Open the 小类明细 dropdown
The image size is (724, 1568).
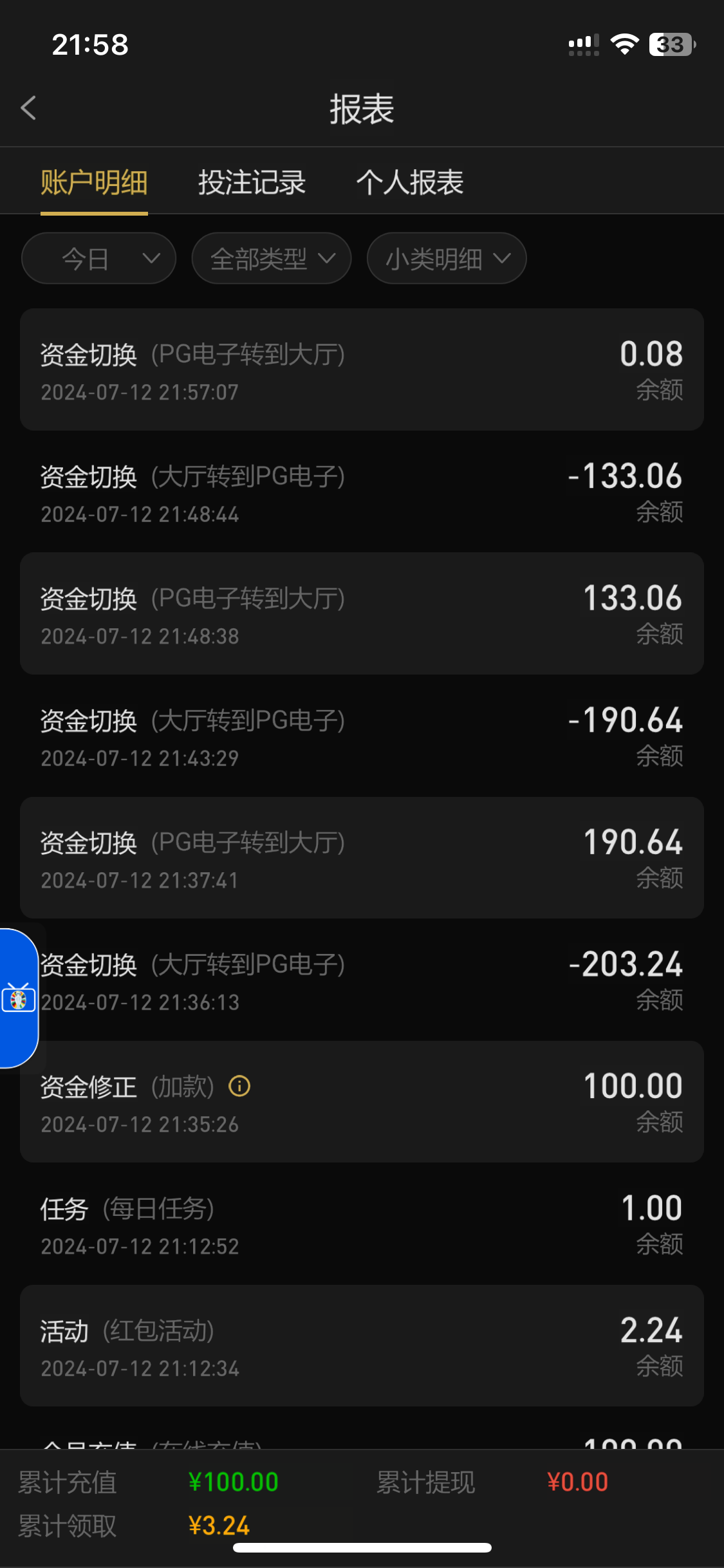(447, 258)
